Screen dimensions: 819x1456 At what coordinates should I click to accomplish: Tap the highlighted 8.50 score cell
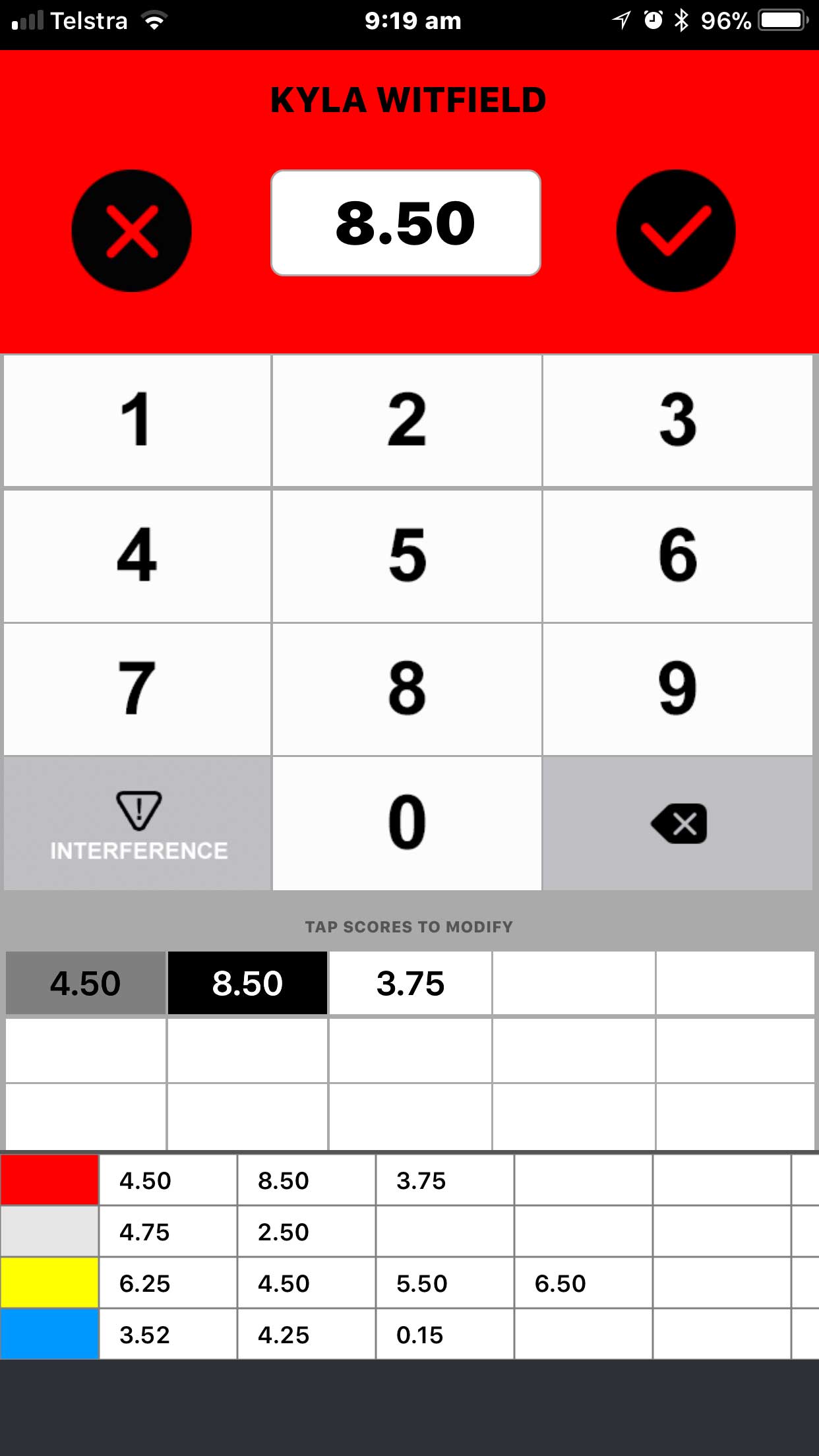[247, 983]
